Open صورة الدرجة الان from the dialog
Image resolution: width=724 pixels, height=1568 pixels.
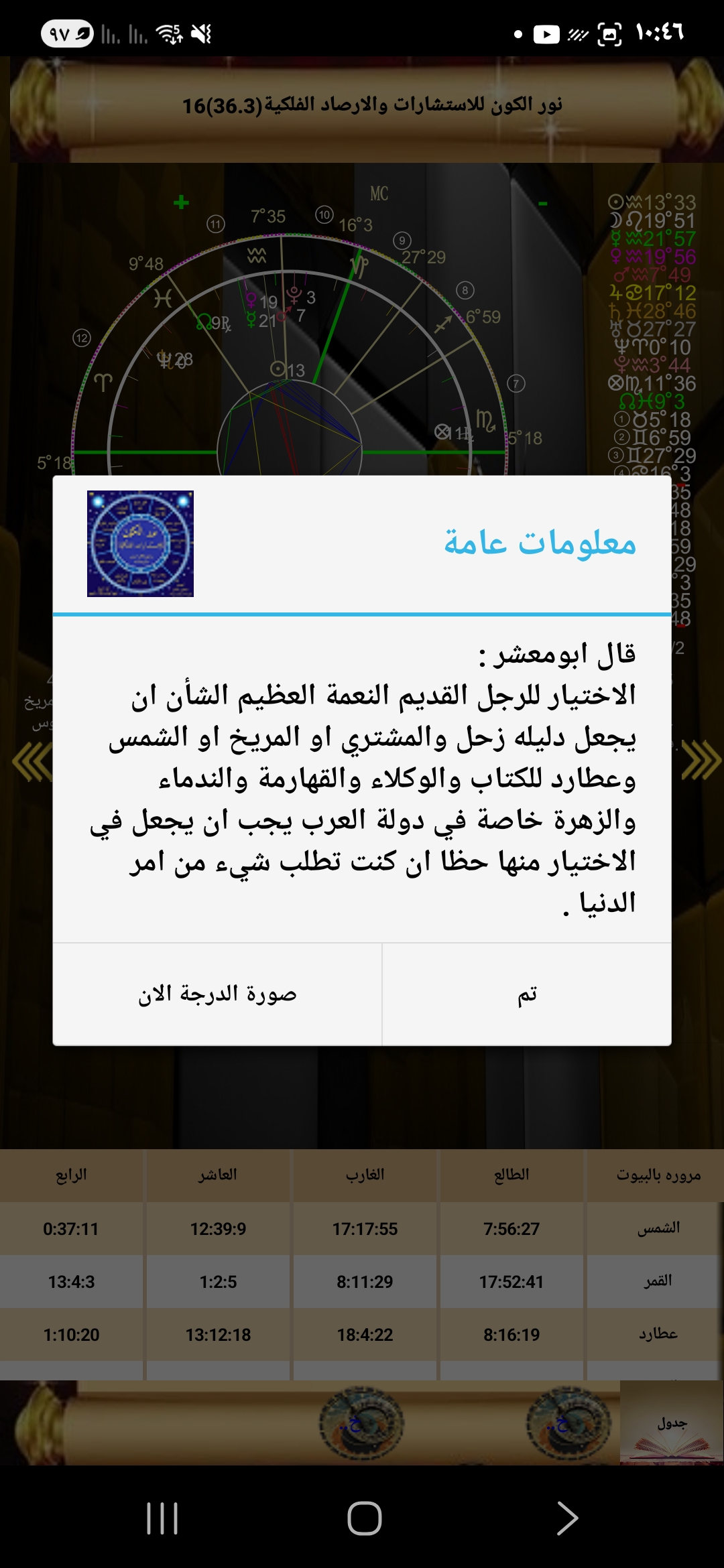pos(217,994)
